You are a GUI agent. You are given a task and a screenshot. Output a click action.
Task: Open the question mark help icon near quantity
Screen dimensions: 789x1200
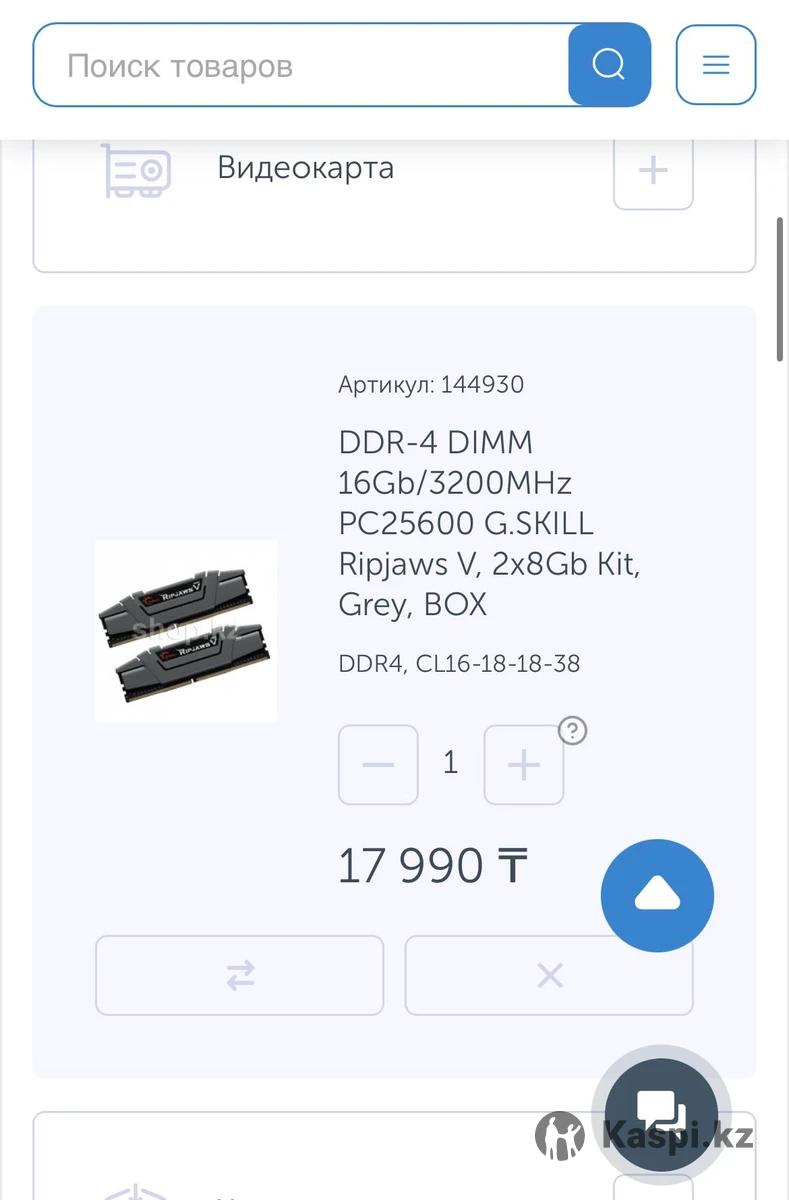572,730
